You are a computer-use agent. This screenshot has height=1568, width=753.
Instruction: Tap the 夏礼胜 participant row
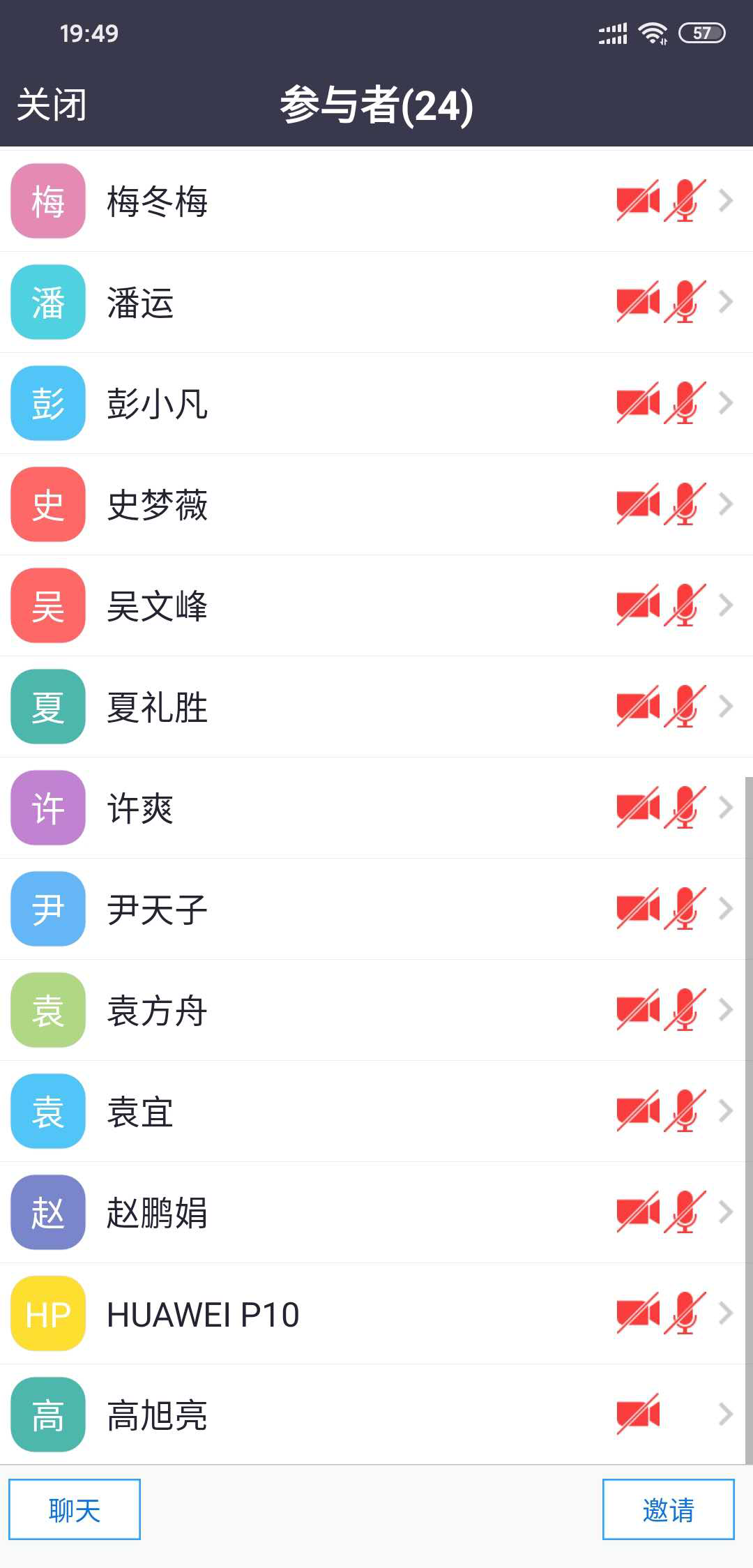point(376,707)
